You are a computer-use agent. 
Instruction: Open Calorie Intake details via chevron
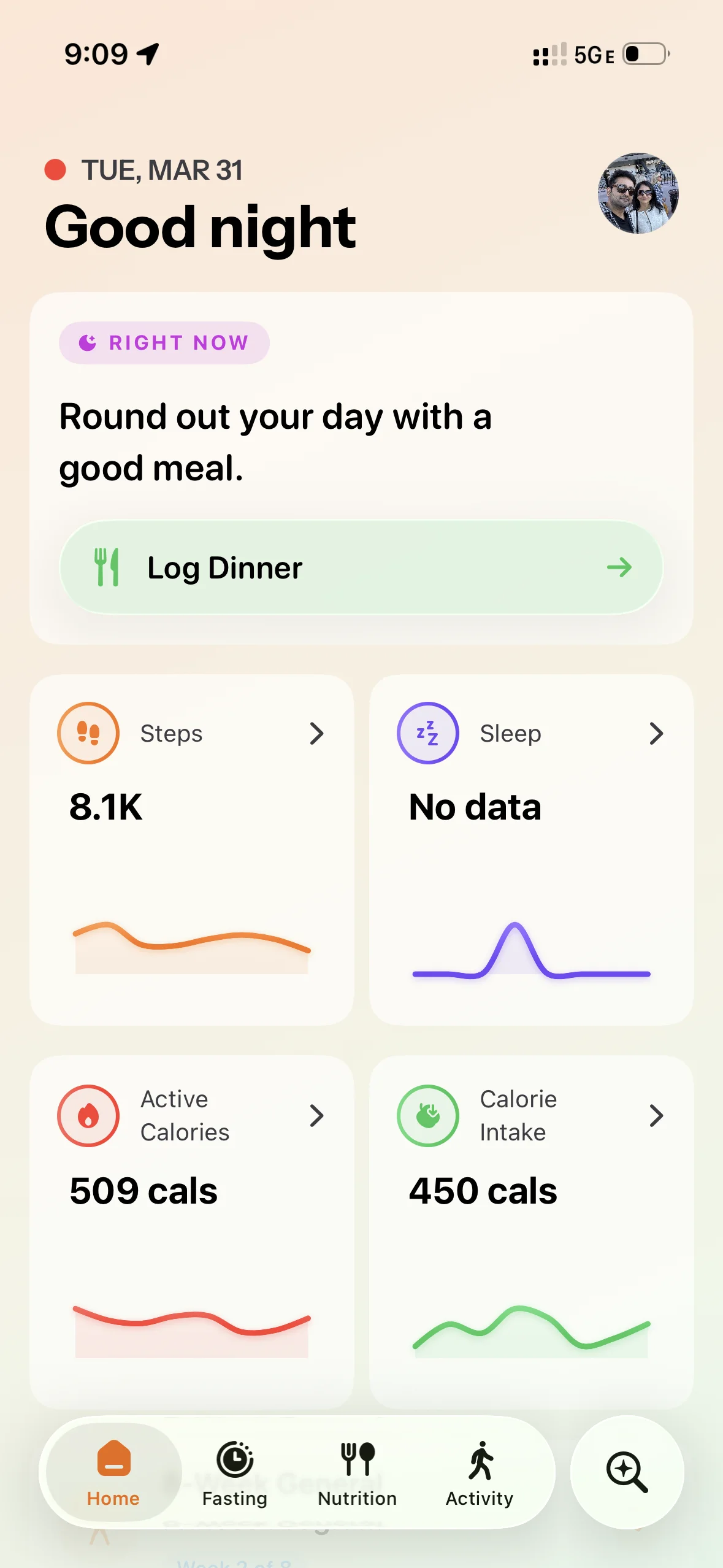pos(657,1115)
